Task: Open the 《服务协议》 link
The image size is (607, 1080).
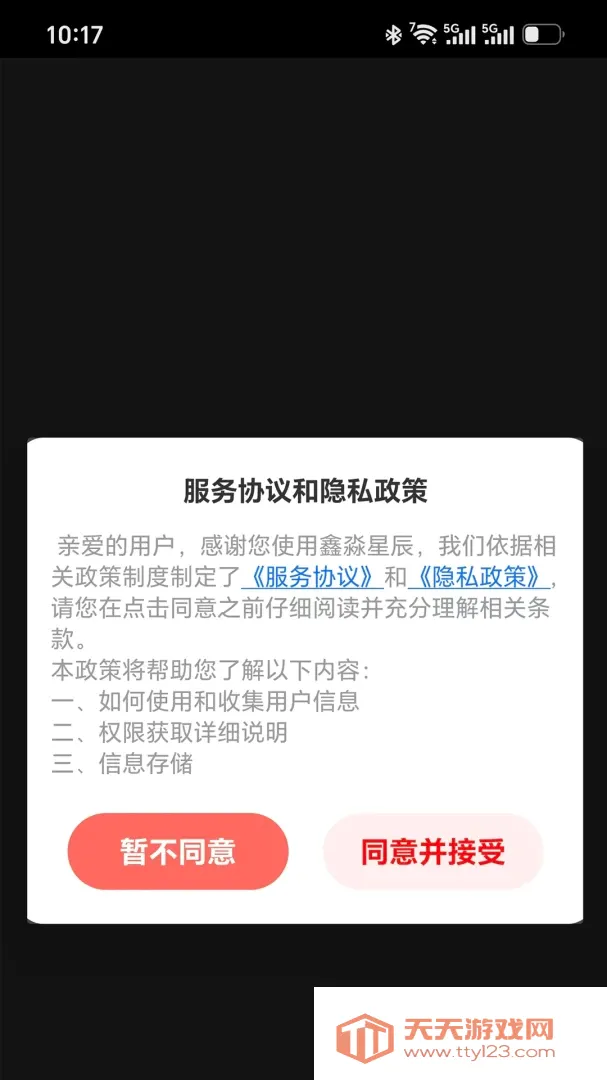Action: (312, 577)
